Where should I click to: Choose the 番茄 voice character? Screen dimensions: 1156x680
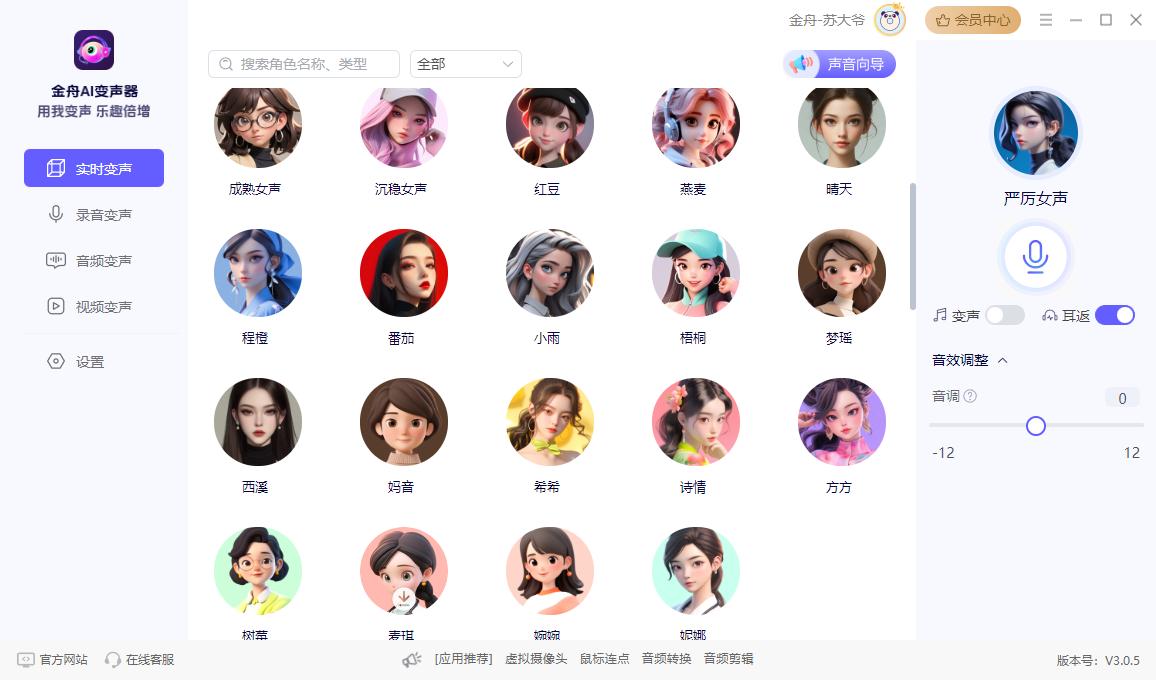coord(403,274)
